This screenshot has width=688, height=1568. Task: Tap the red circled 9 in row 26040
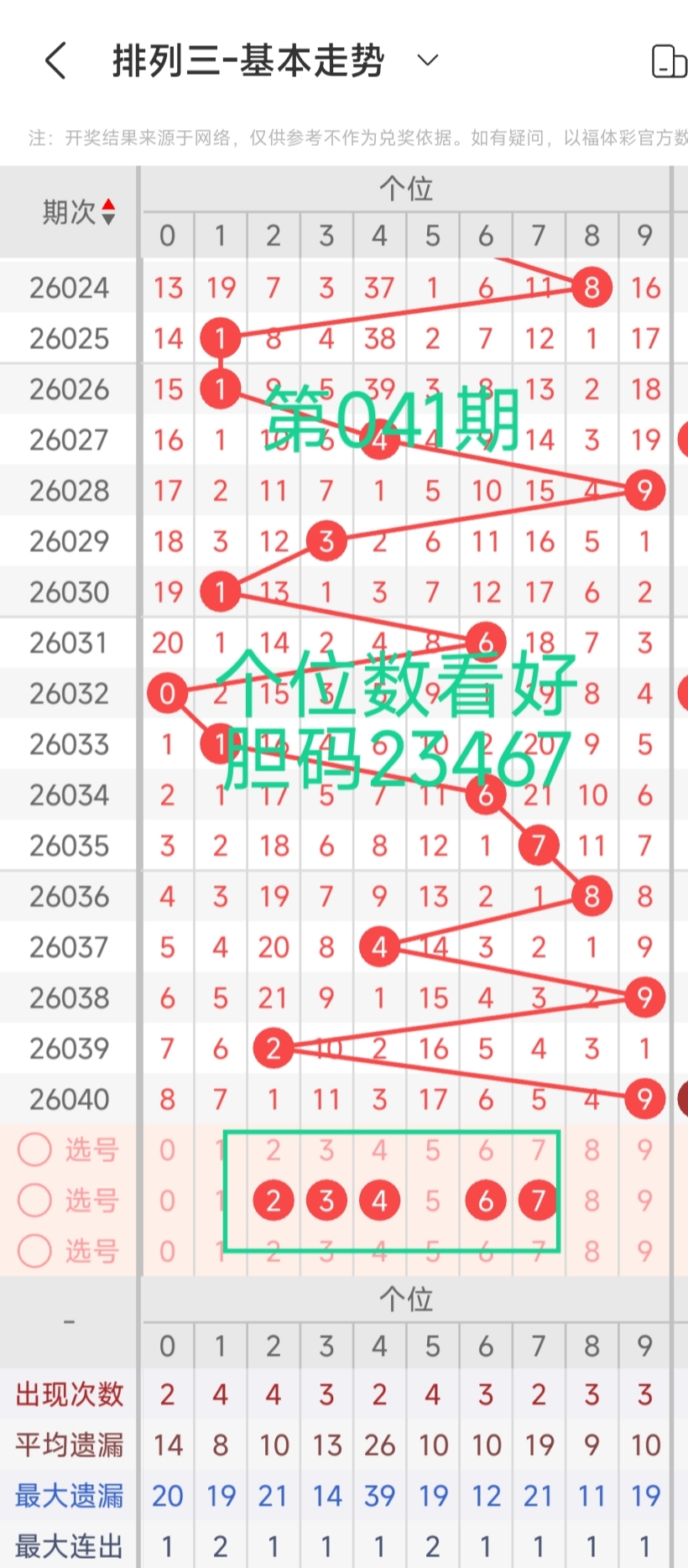644,1098
